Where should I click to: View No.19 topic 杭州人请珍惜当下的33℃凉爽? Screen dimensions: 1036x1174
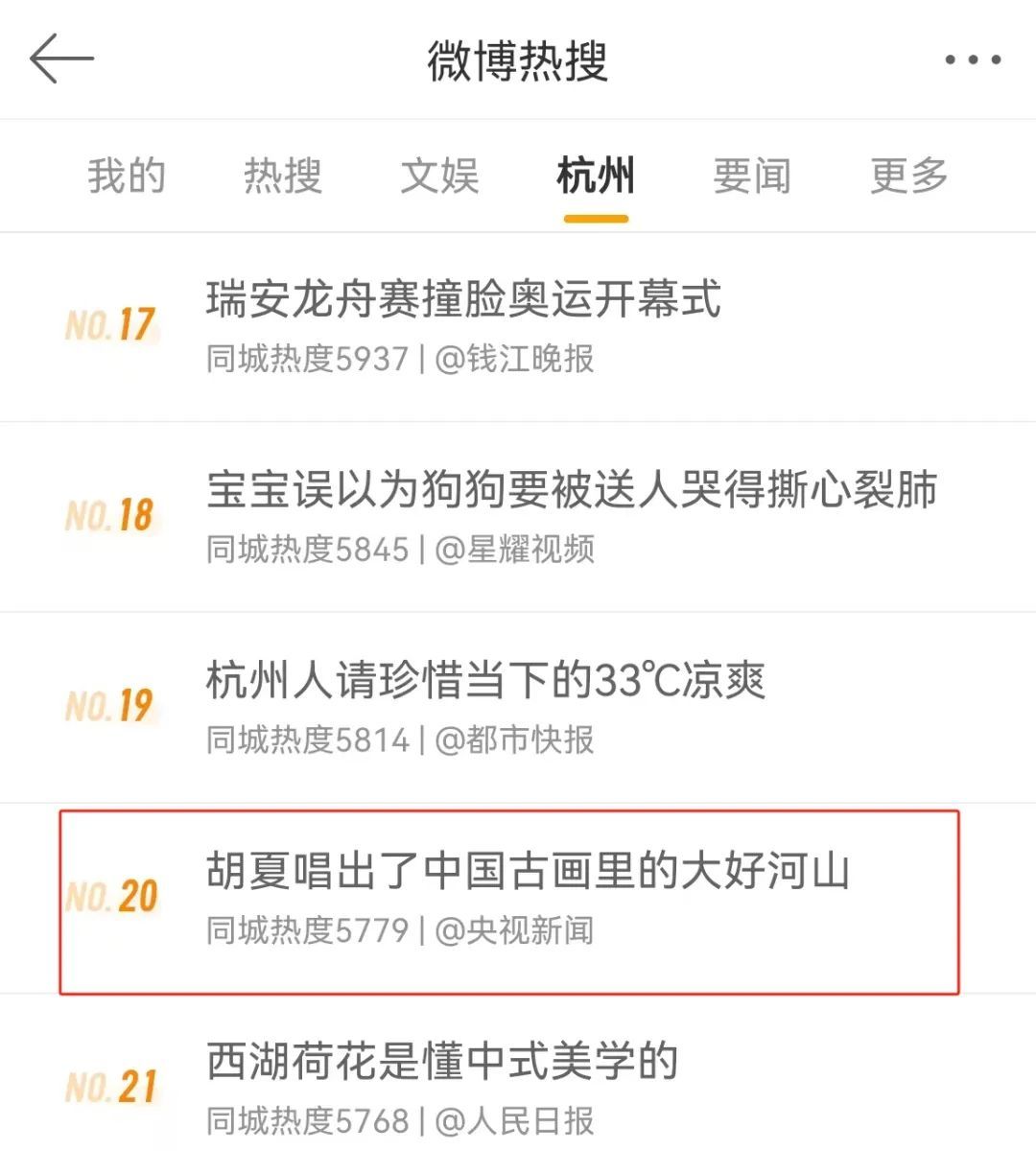485,681
